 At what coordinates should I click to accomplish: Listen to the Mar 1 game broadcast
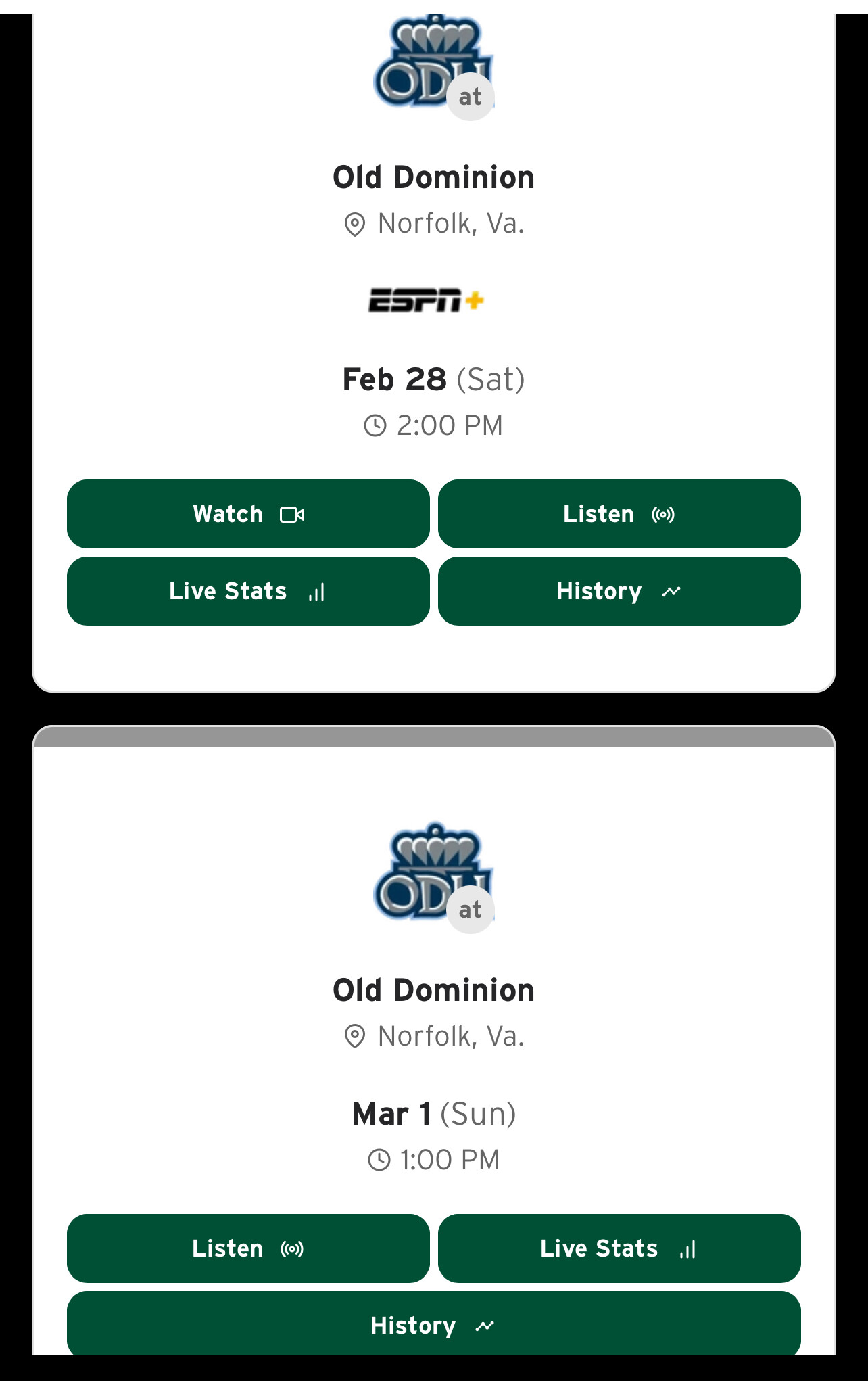(248, 1248)
